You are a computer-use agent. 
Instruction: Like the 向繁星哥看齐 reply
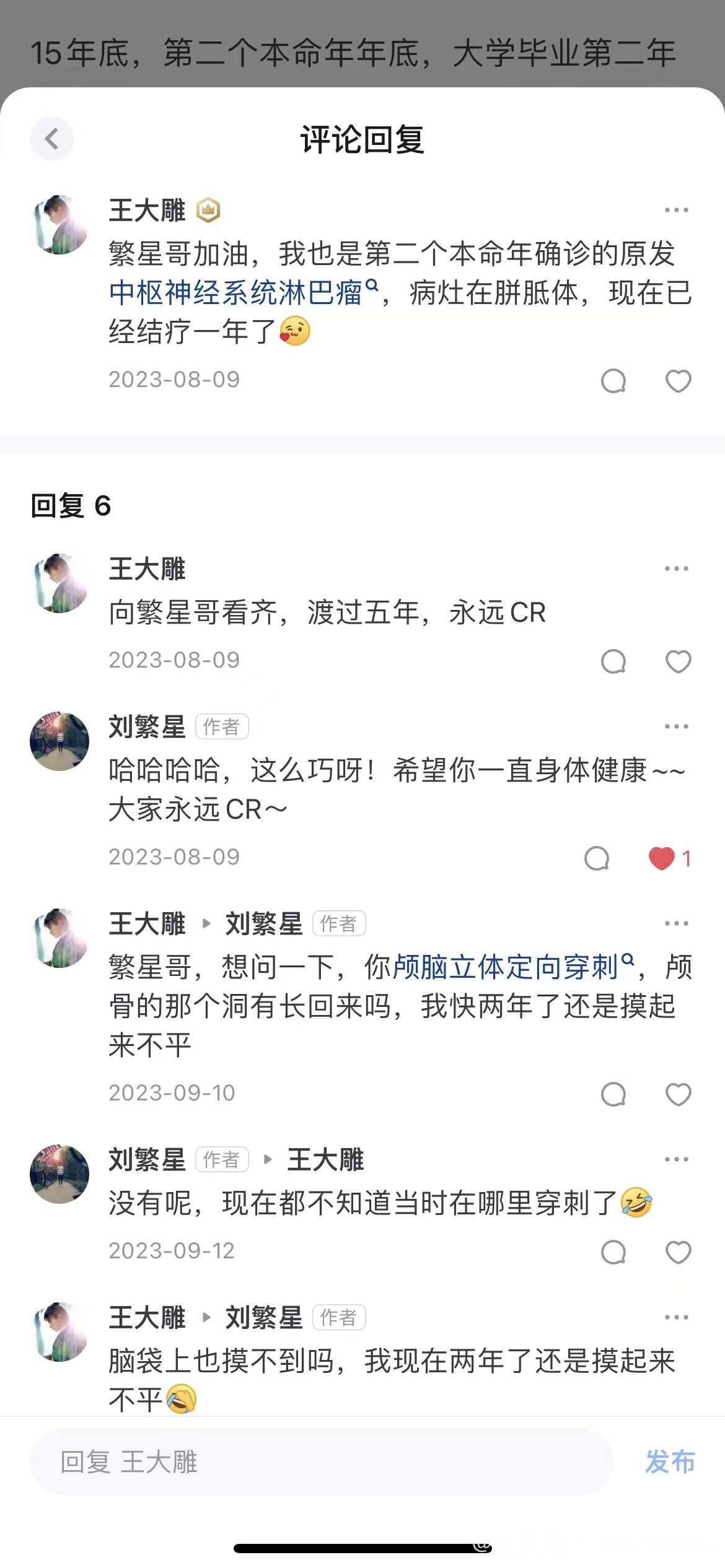coord(678,661)
